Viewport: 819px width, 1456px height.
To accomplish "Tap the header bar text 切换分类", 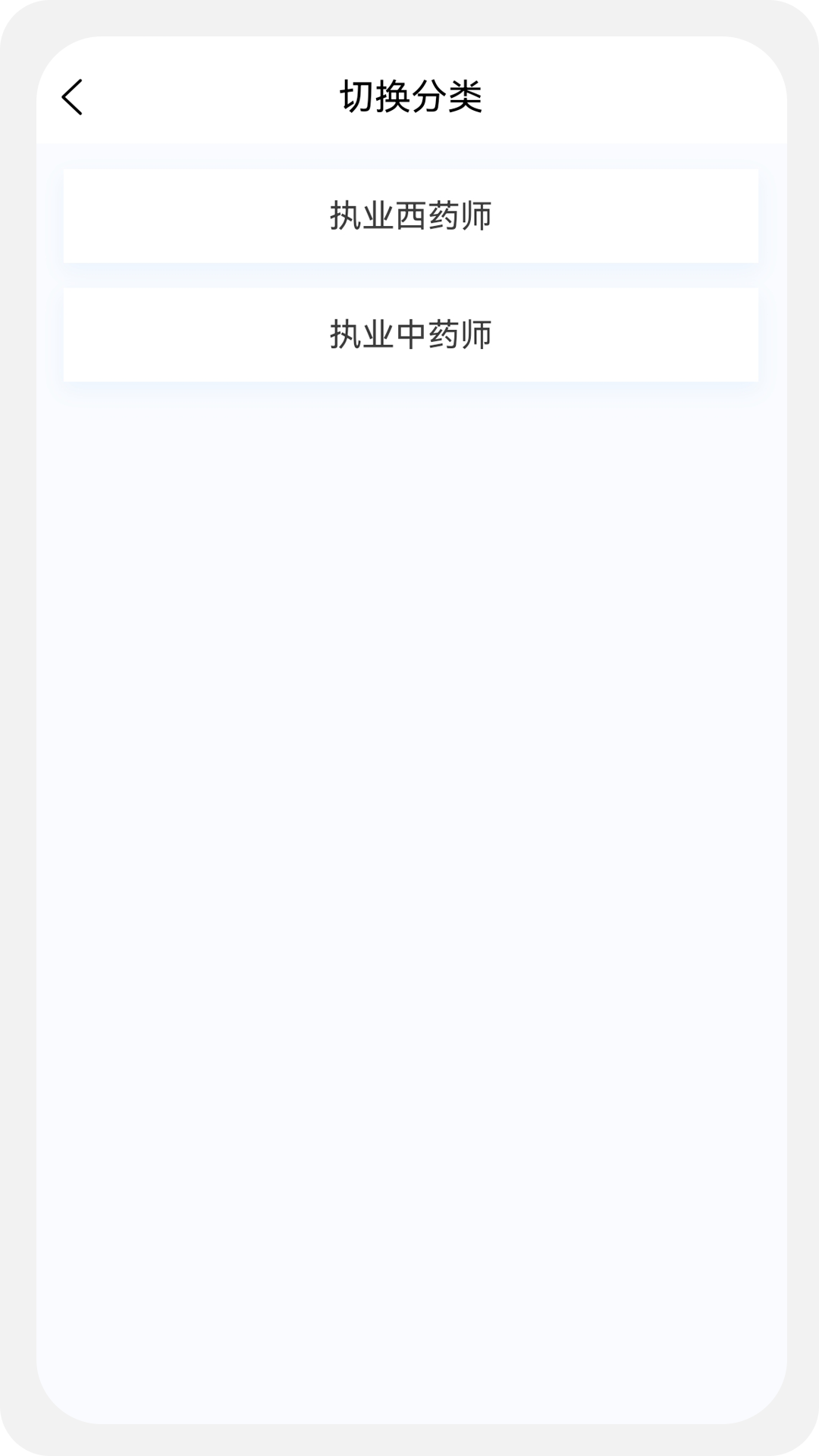I will pyautogui.click(x=409, y=97).
